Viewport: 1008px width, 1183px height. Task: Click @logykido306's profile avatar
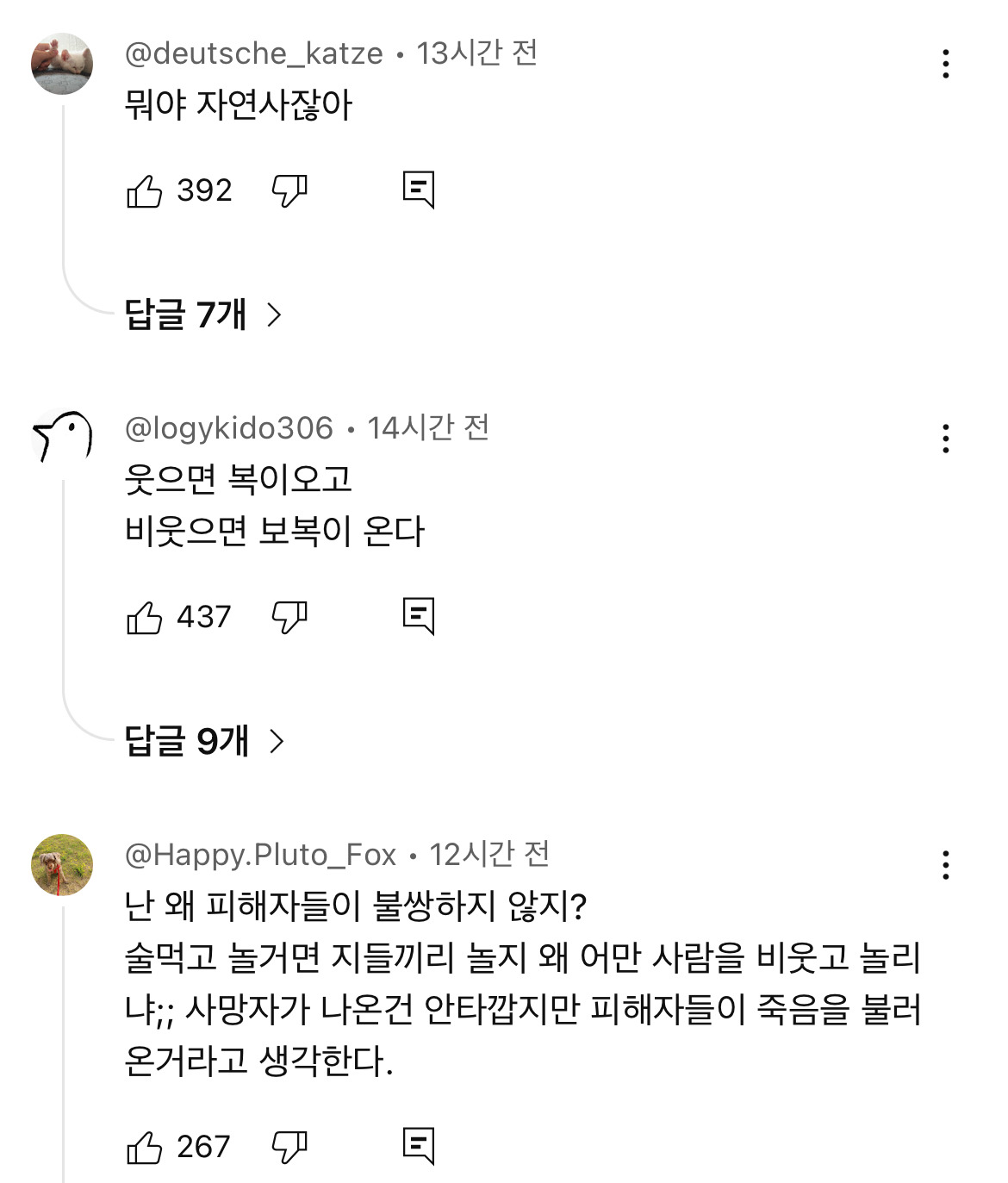coord(62,438)
